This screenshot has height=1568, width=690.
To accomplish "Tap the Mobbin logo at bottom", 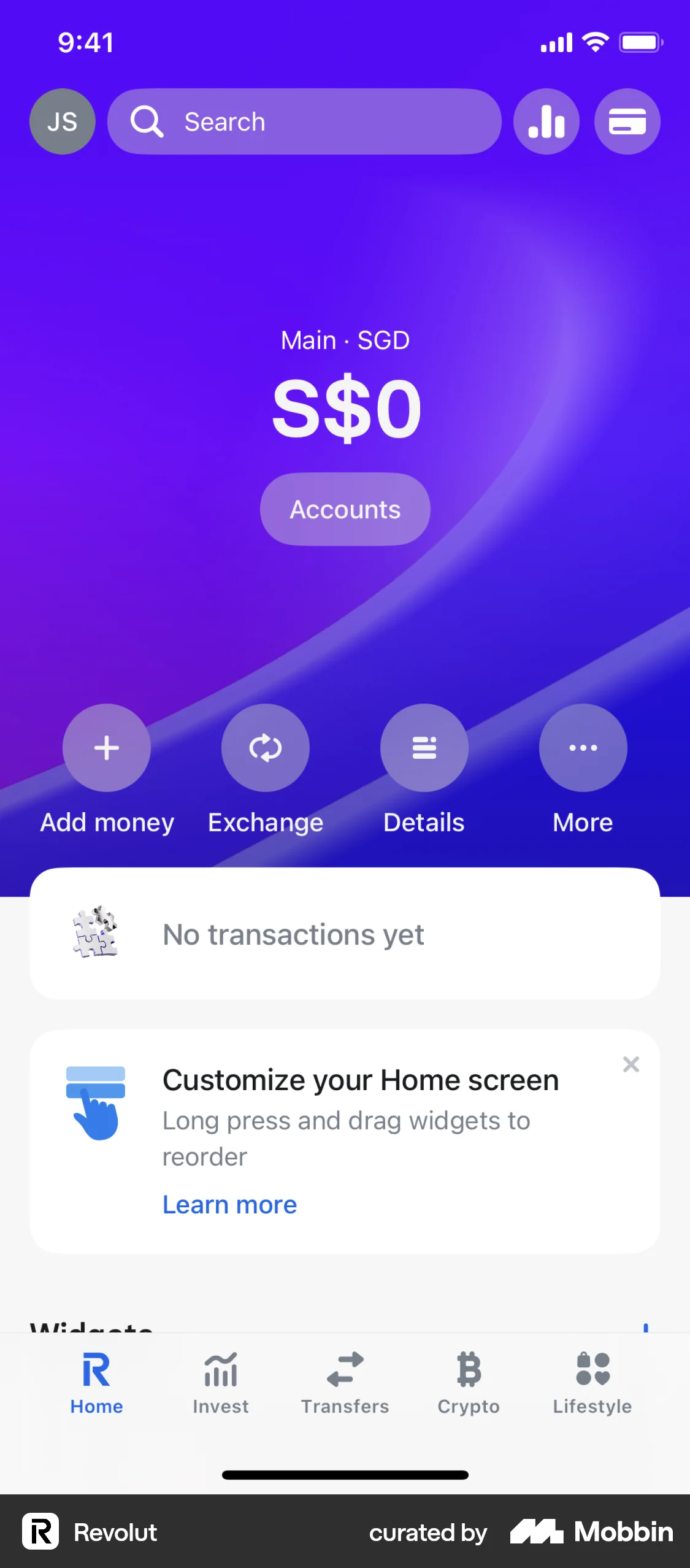I will point(592,1532).
